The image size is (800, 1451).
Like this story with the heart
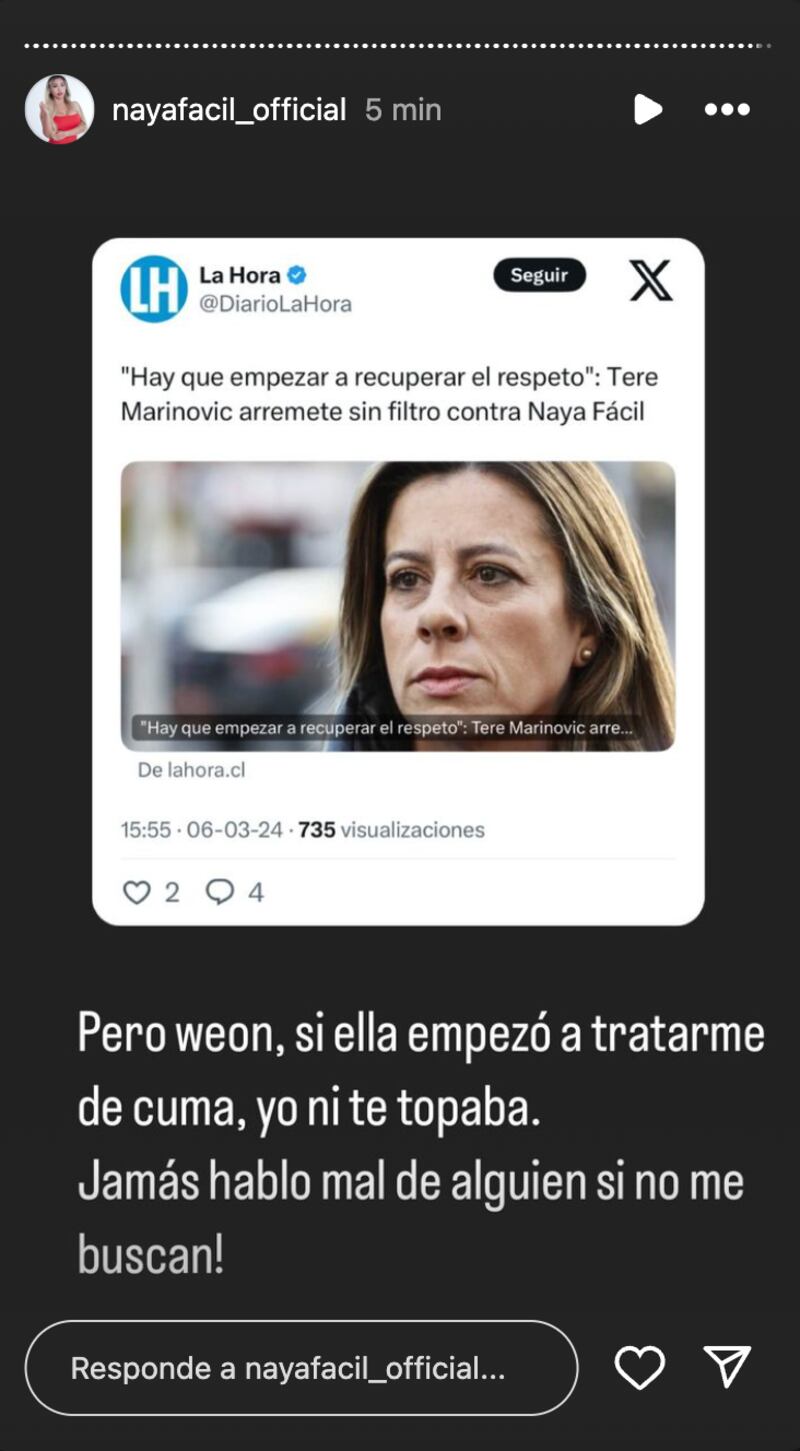[x=640, y=1368]
